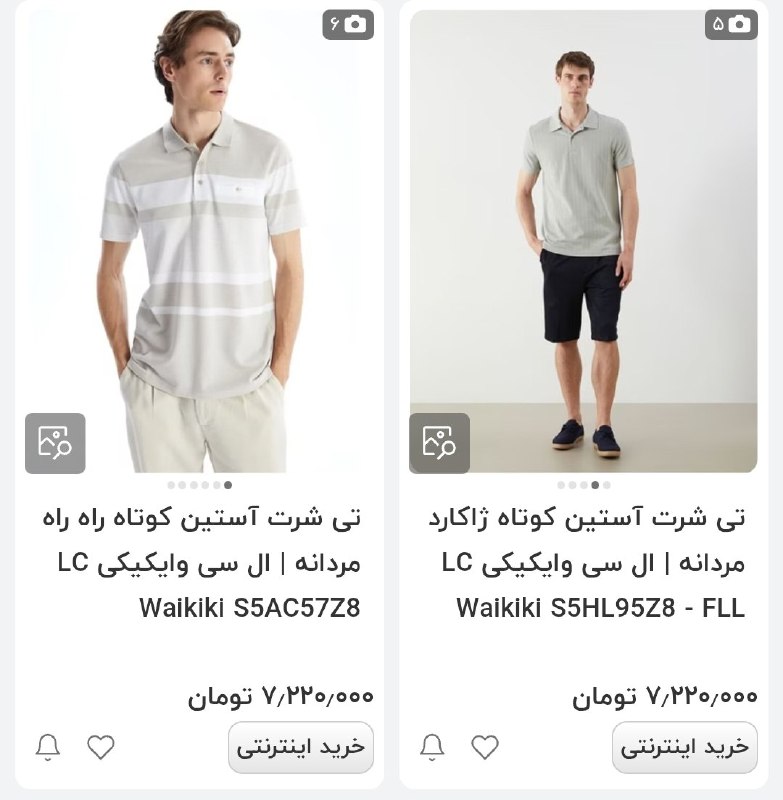Start image search from the striped t-shirt photo
Viewport: 783px width, 800px height.
click(x=55, y=442)
